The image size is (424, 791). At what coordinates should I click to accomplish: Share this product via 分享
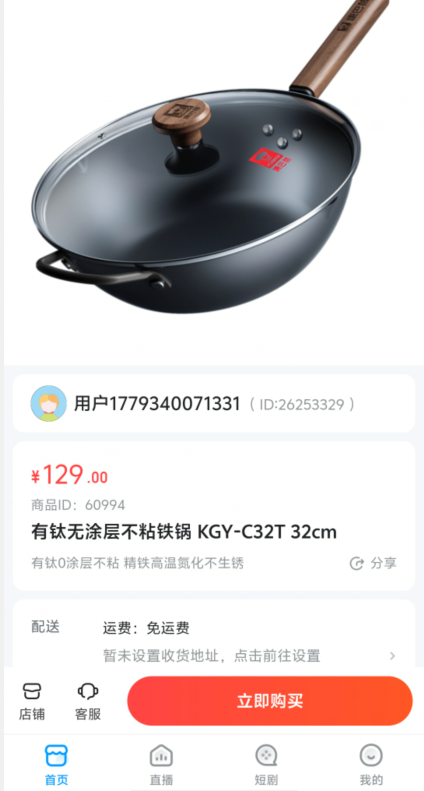pyautogui.click(x=373, y=563)
